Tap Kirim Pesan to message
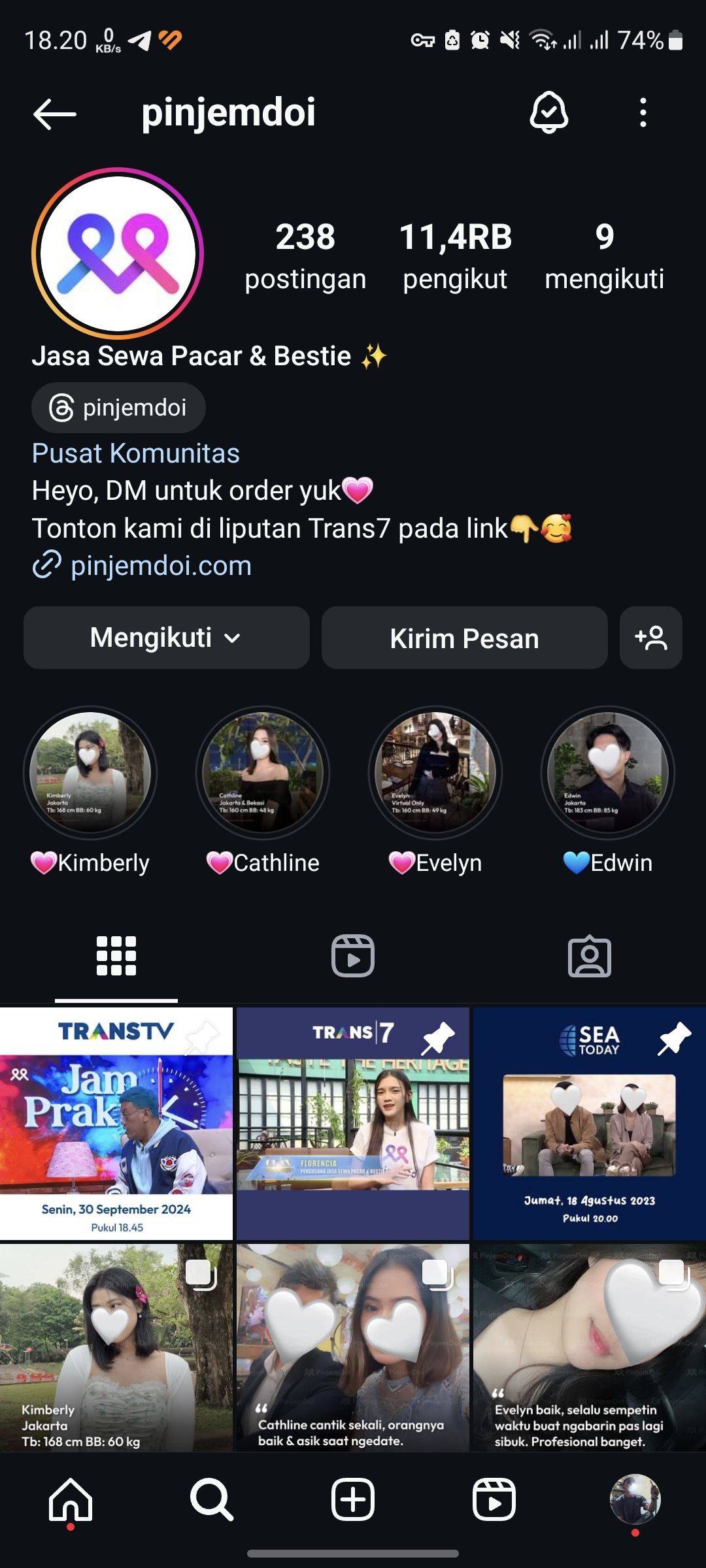The image size is (706, 1568). click(464, 638)
